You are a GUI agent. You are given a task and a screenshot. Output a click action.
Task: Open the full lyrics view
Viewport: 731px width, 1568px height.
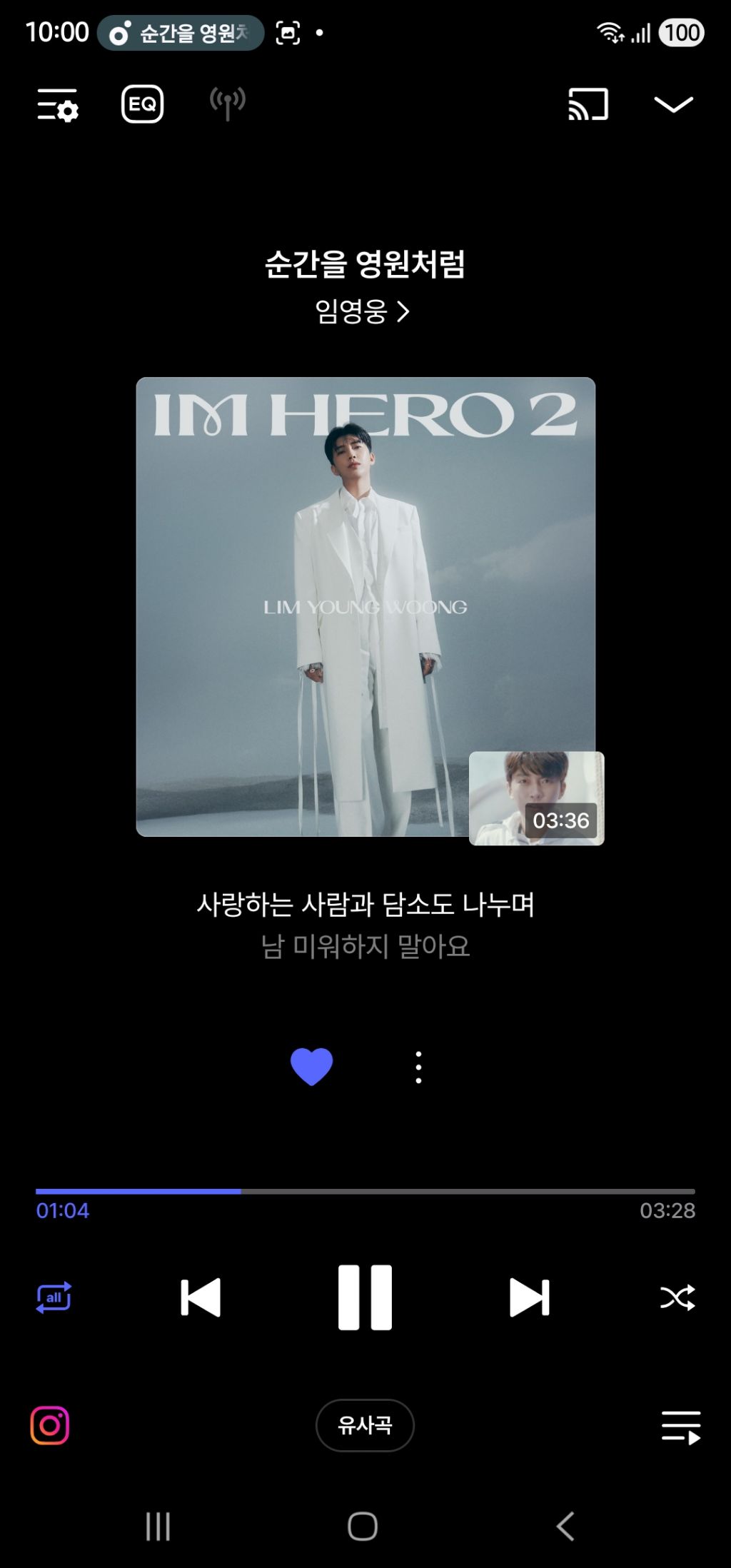[x=365, y=925]
